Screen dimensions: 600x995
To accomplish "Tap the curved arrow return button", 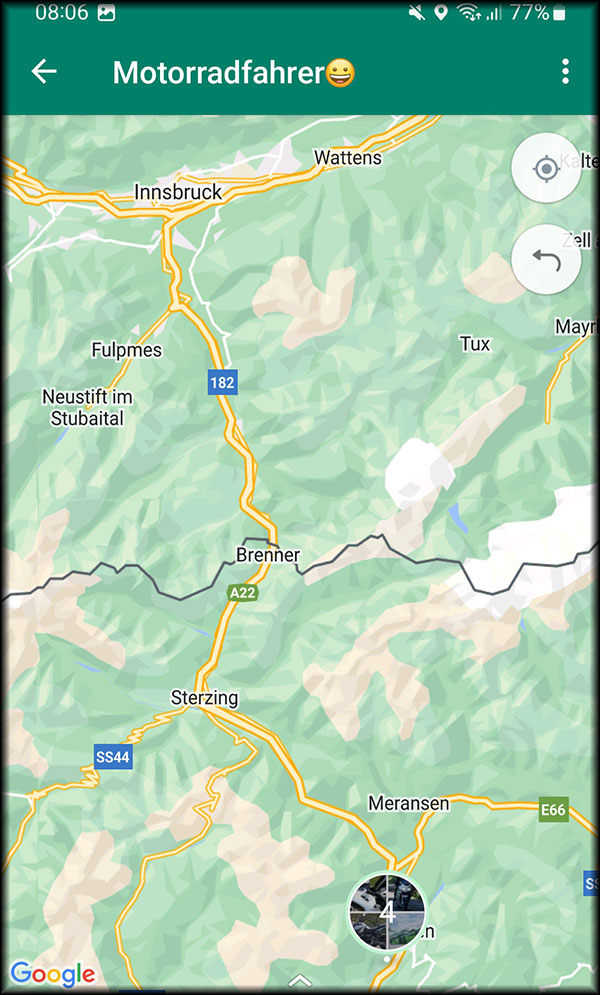I will tap(546, 260).
